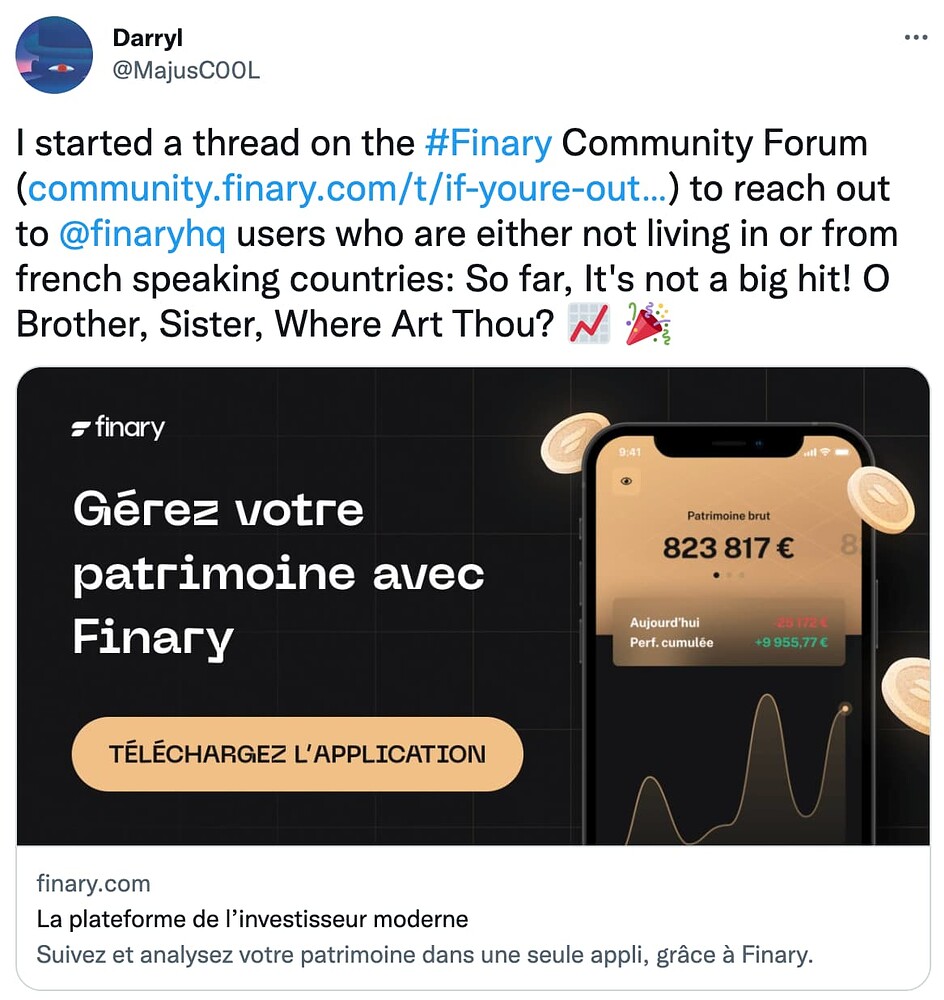Visit the @finaryhq profile mention

pyautogui.click(x=142, y=234)
